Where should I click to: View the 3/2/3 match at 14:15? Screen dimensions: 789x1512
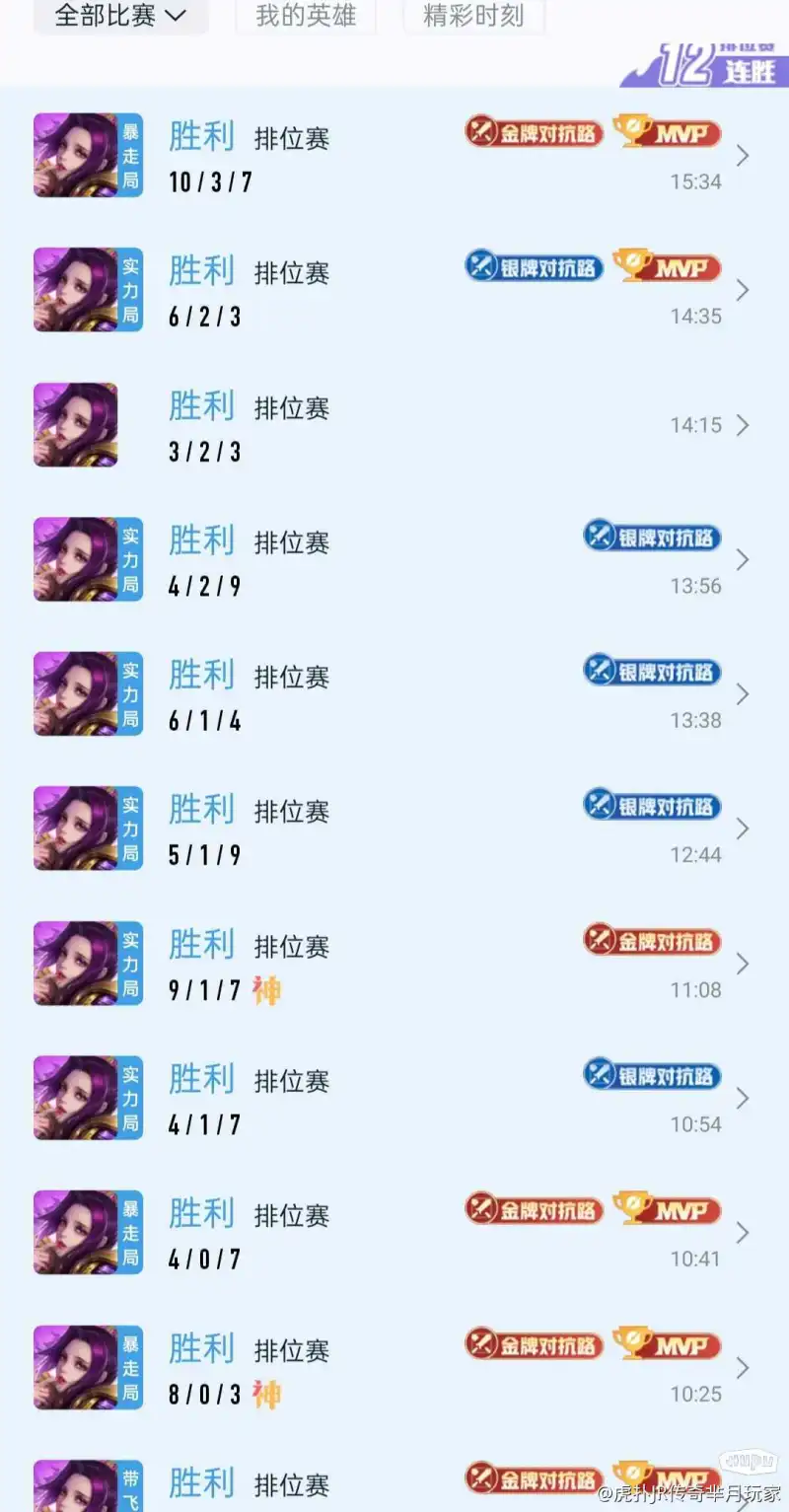coord(394,425)
